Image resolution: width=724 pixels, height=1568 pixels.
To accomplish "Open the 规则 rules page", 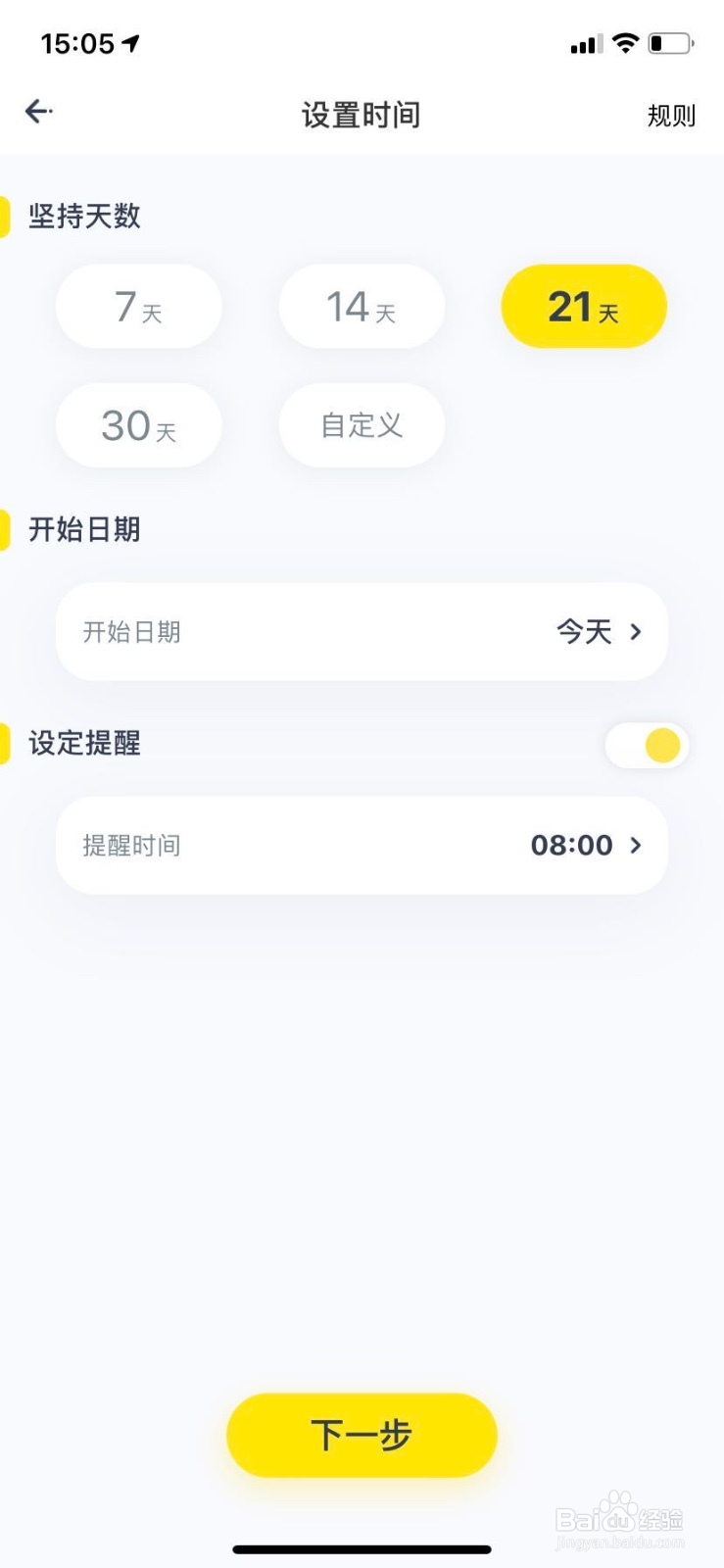I will pyautogui.click(x=671, y=116).
